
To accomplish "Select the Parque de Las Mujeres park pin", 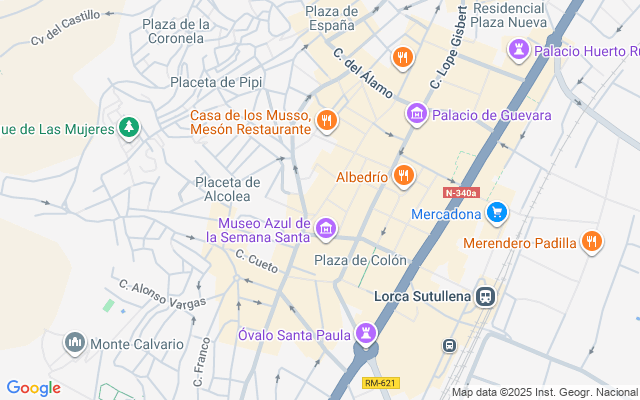I will point(129,128).
